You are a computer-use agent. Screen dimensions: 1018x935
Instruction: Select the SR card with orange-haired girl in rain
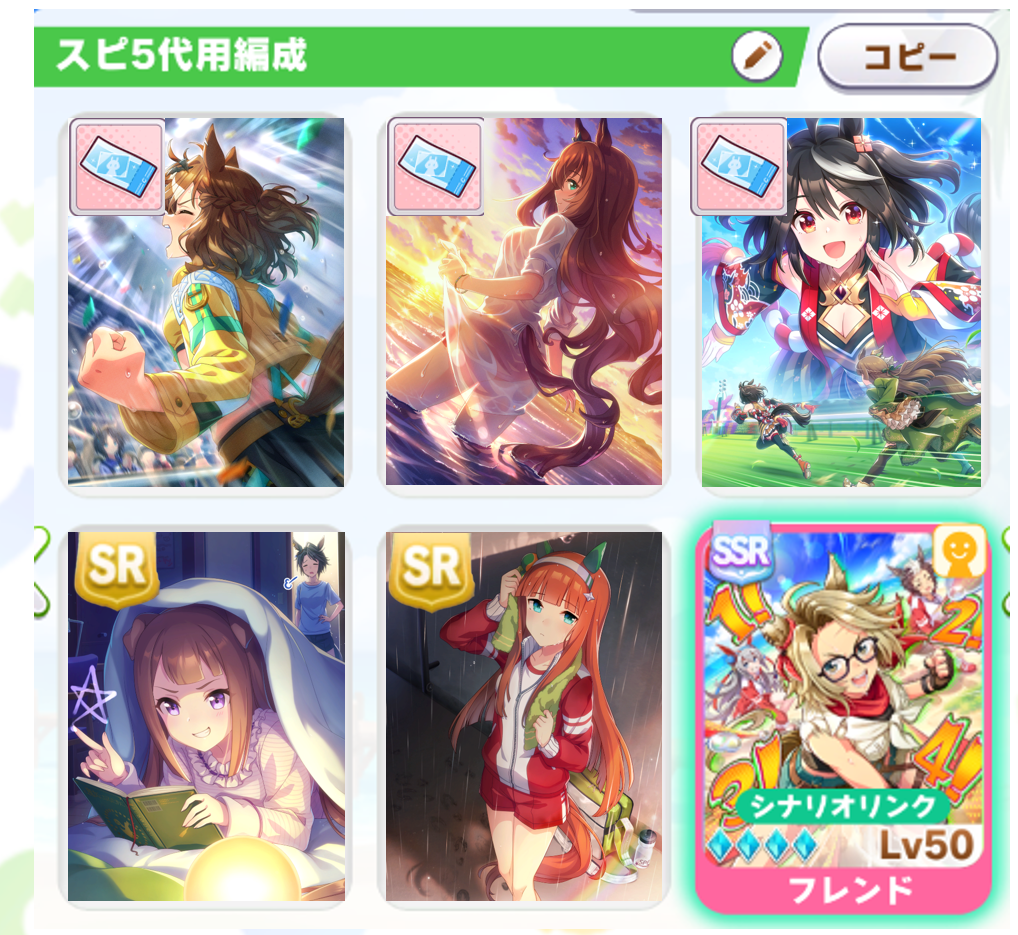point(524,716)
